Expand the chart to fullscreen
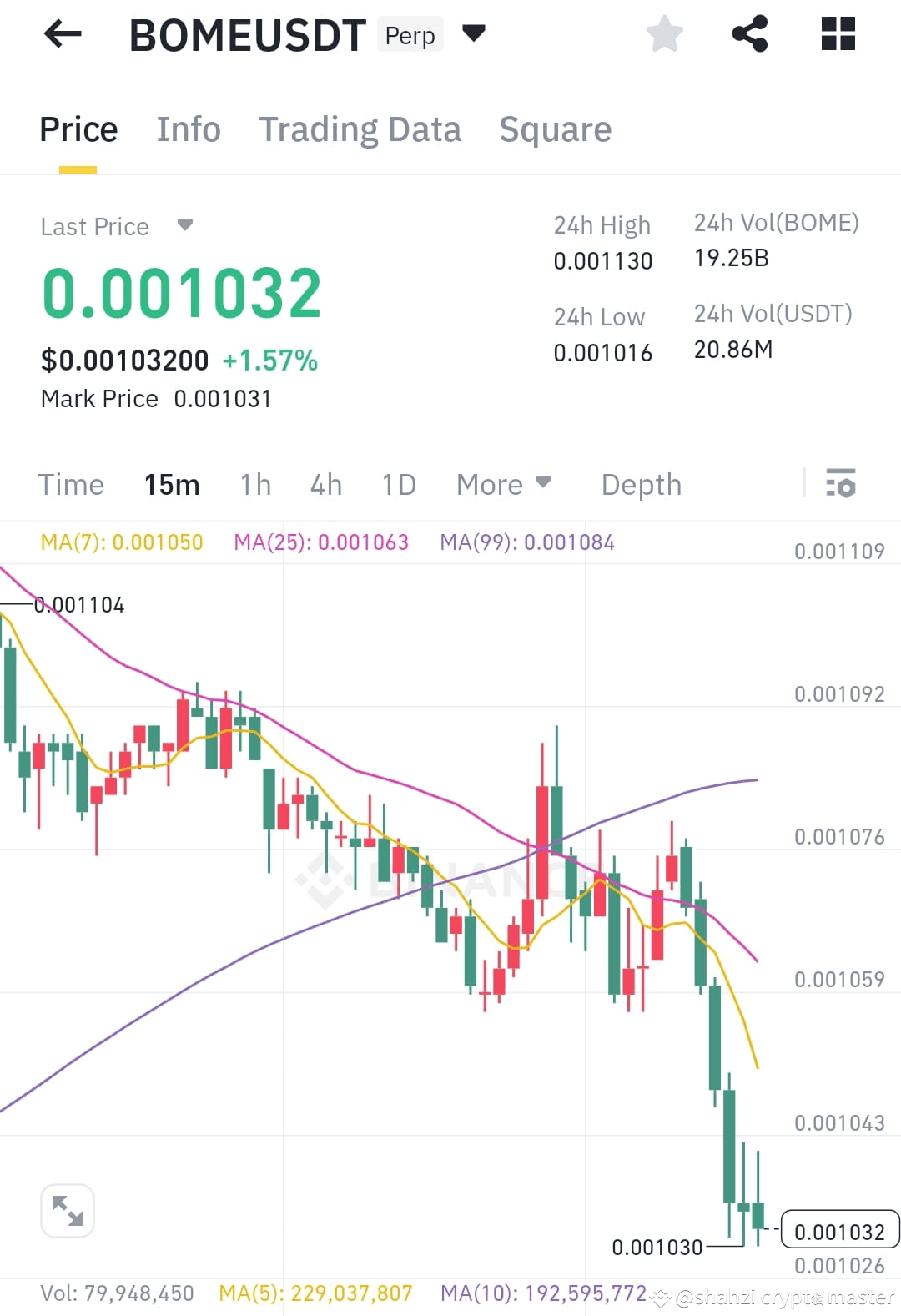Viewport: 901px width, 1316px height. click(x=67, y=1210)
